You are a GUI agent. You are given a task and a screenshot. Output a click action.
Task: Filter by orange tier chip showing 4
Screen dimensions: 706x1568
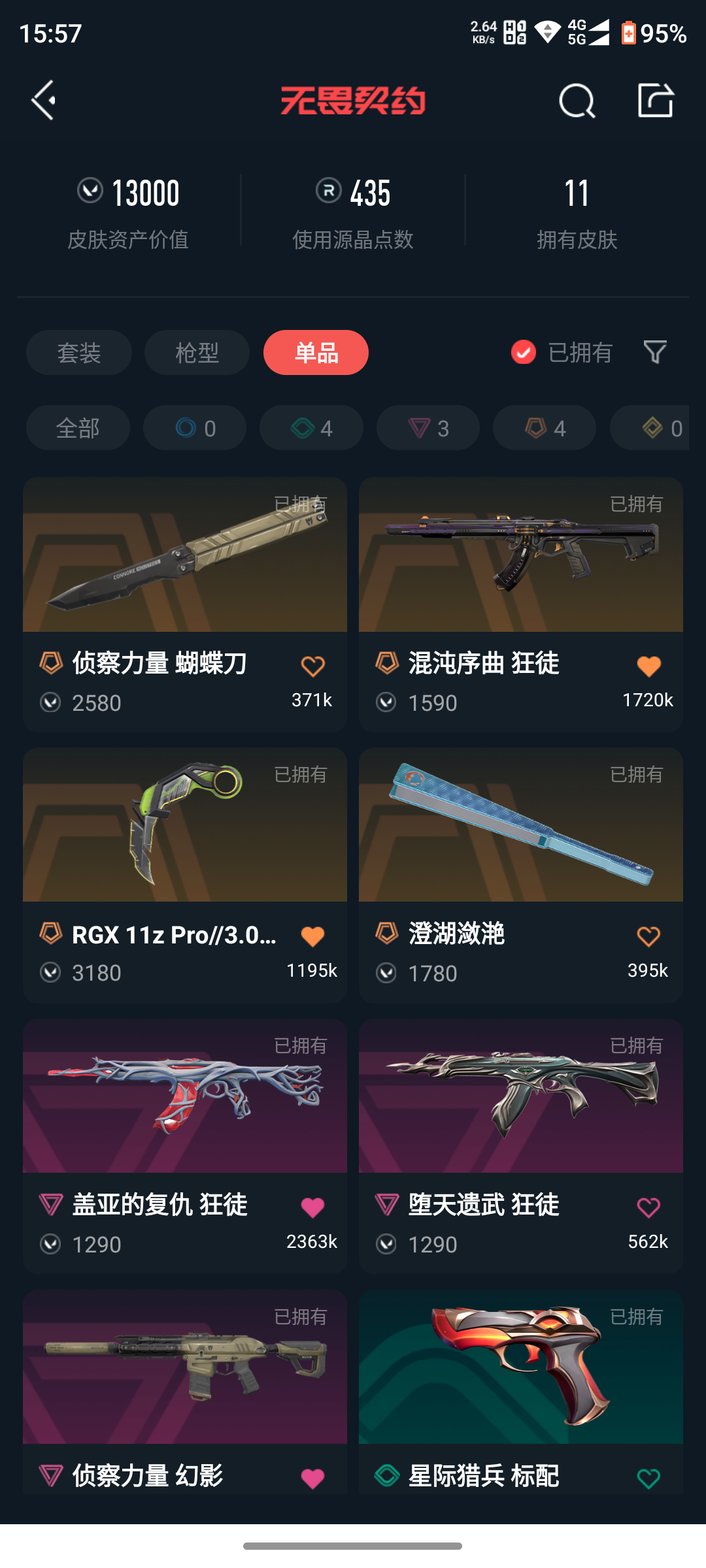[545, 428]
